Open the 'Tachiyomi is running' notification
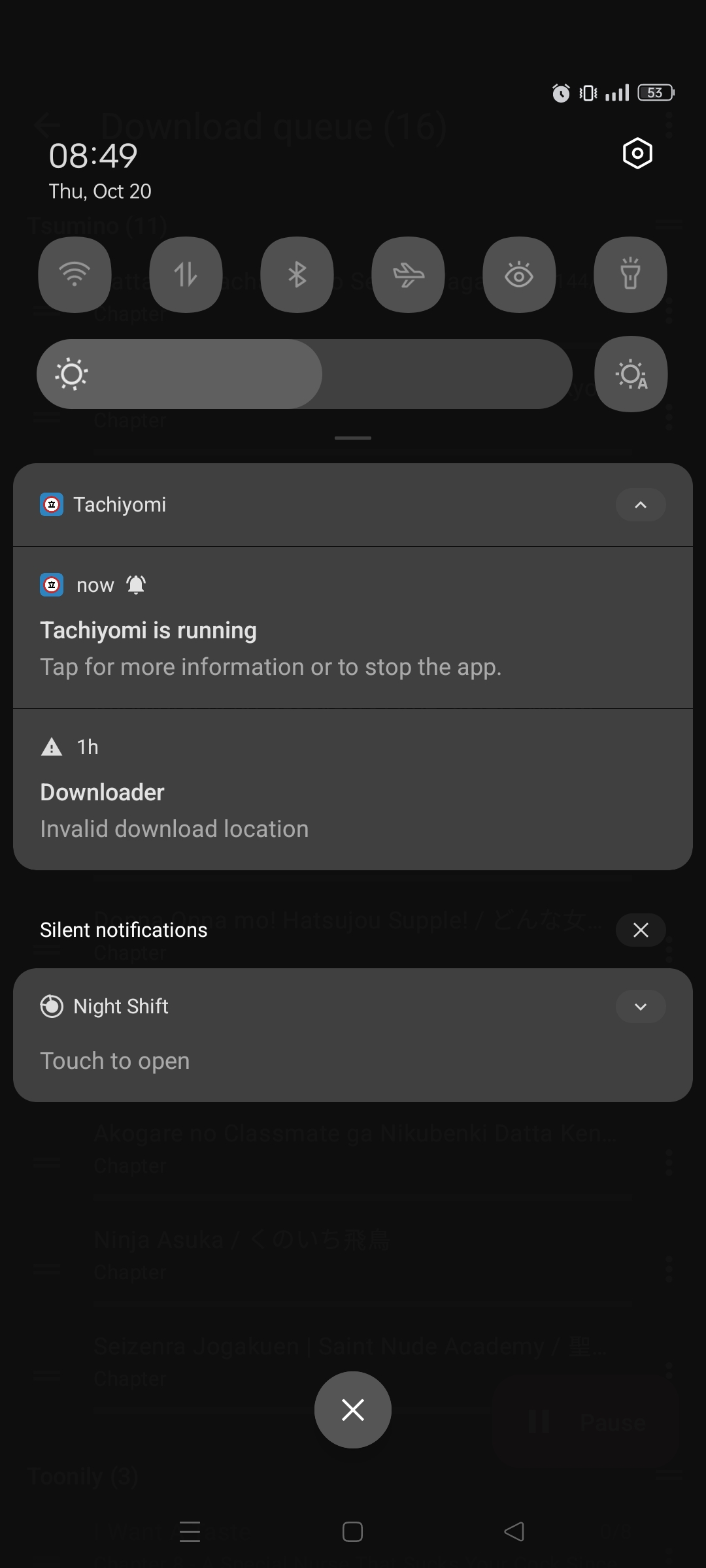This screenshot has width=706, height=1568. point(353,628)
